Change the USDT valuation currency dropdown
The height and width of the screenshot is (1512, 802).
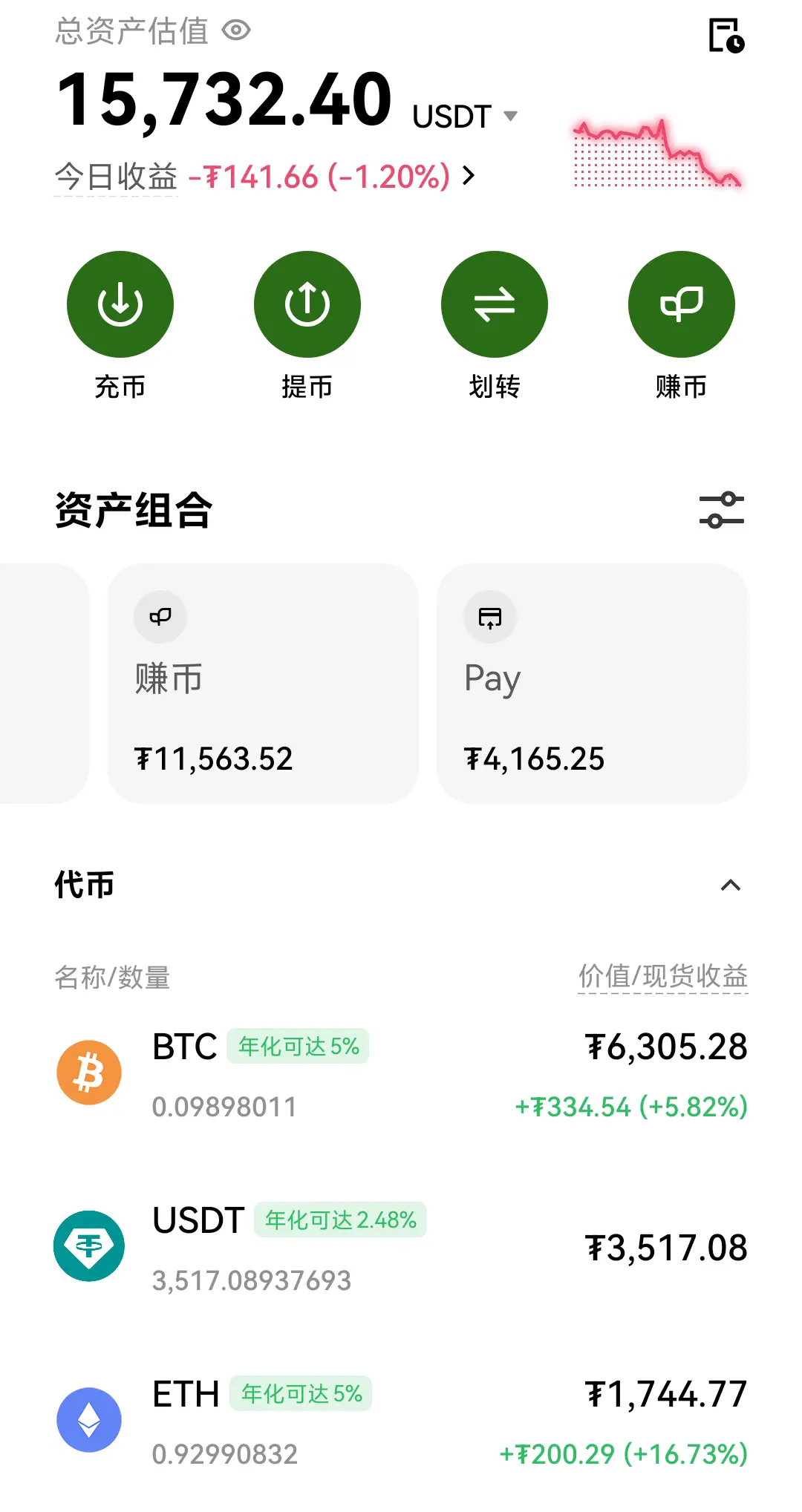(465, 117)
